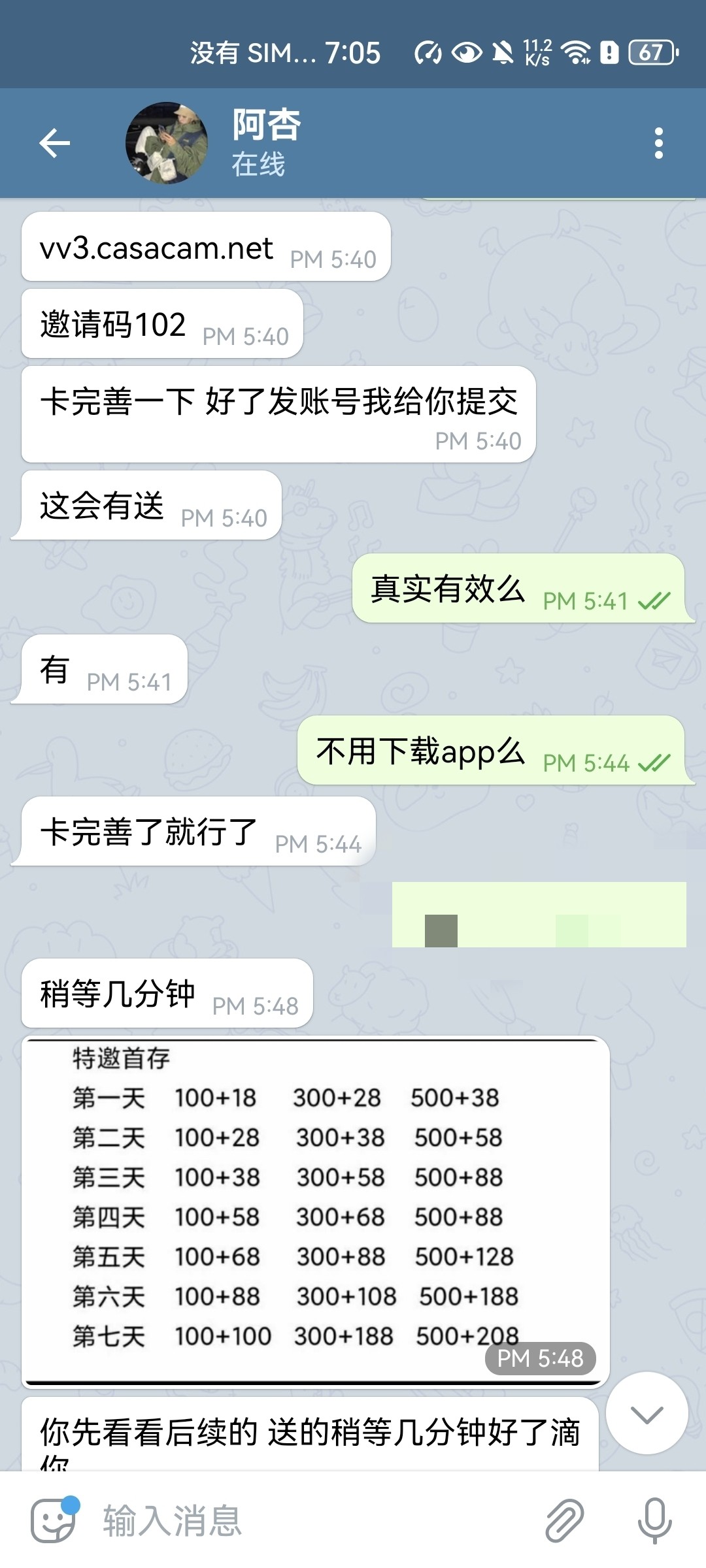Image resolution: width=706 pixels, height=1568 pixels.
Task: Open 阿杏's chat info from the title
Action: (267, 142)
